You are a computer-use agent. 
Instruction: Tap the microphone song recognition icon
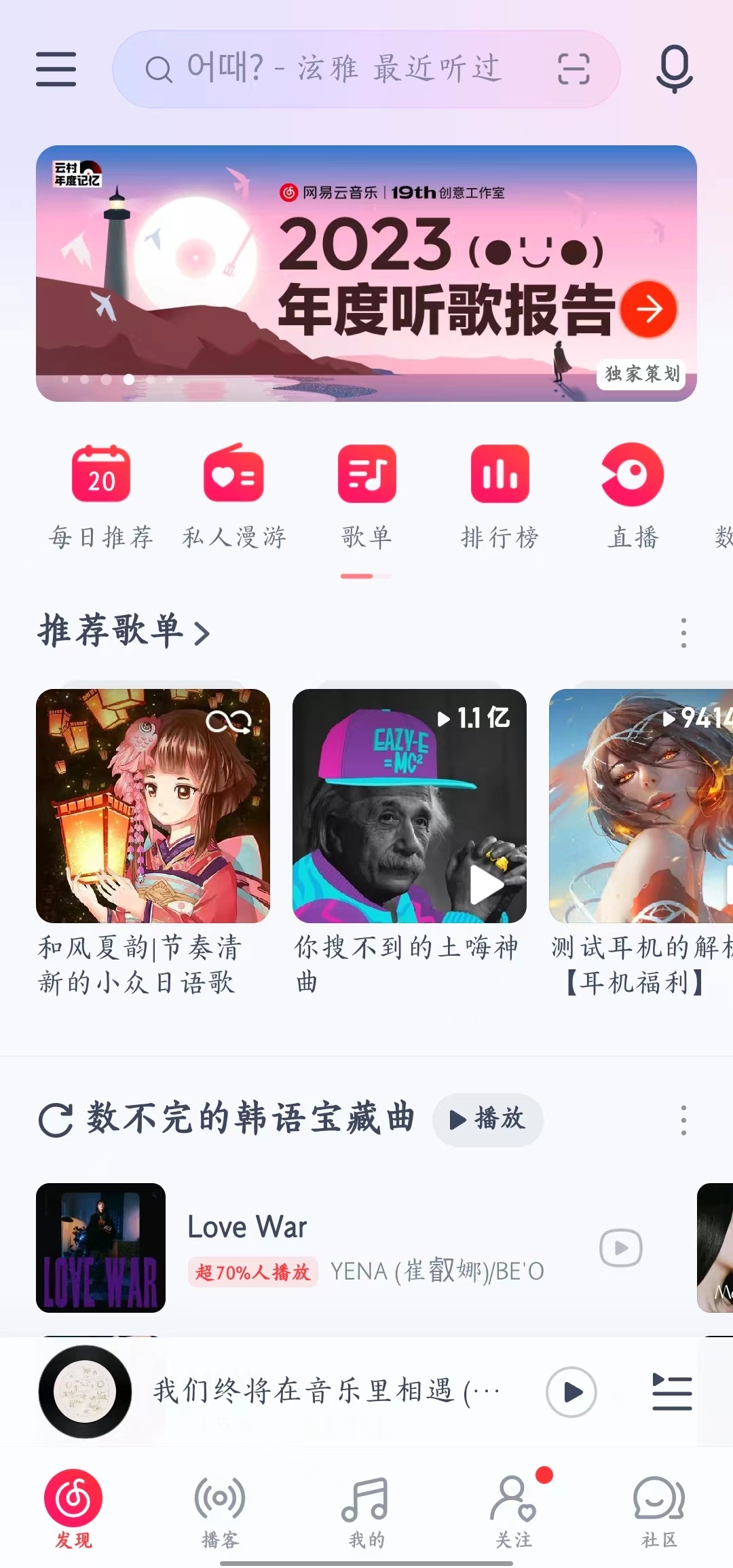coord(674,69)
